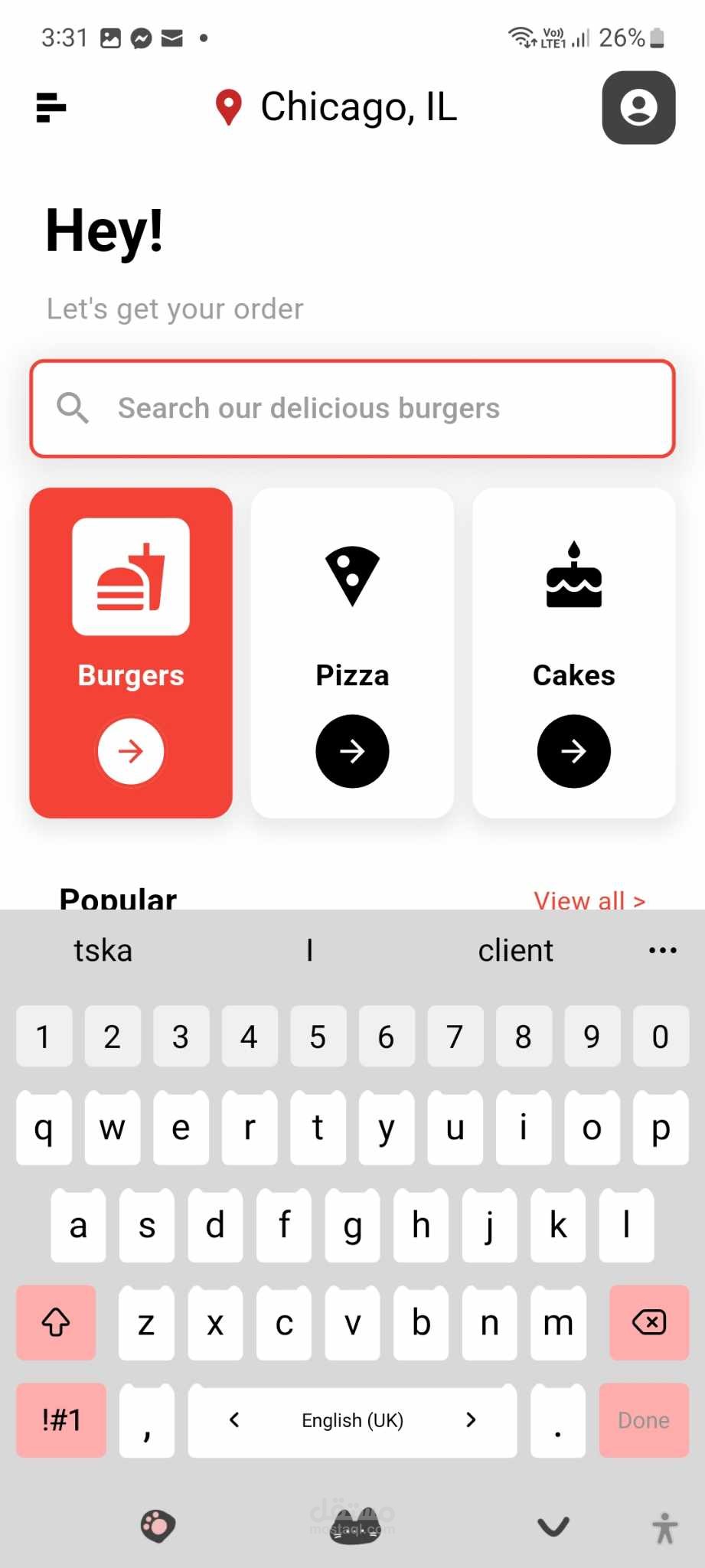Open the profile avatar icon
The image size is (705, 1568).
(x=638, y=108)
